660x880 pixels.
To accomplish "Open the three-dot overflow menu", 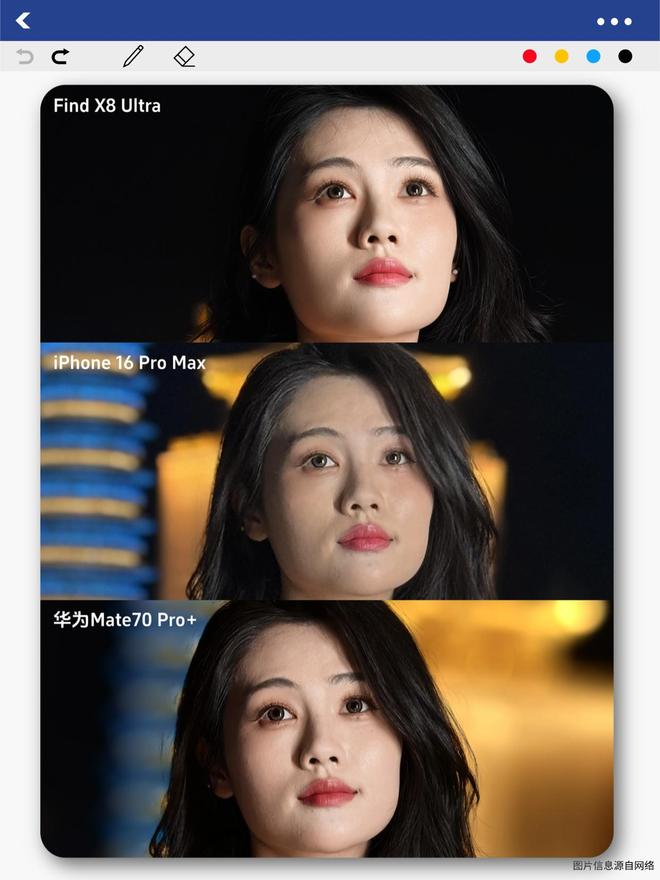I will tap(614, 21).
